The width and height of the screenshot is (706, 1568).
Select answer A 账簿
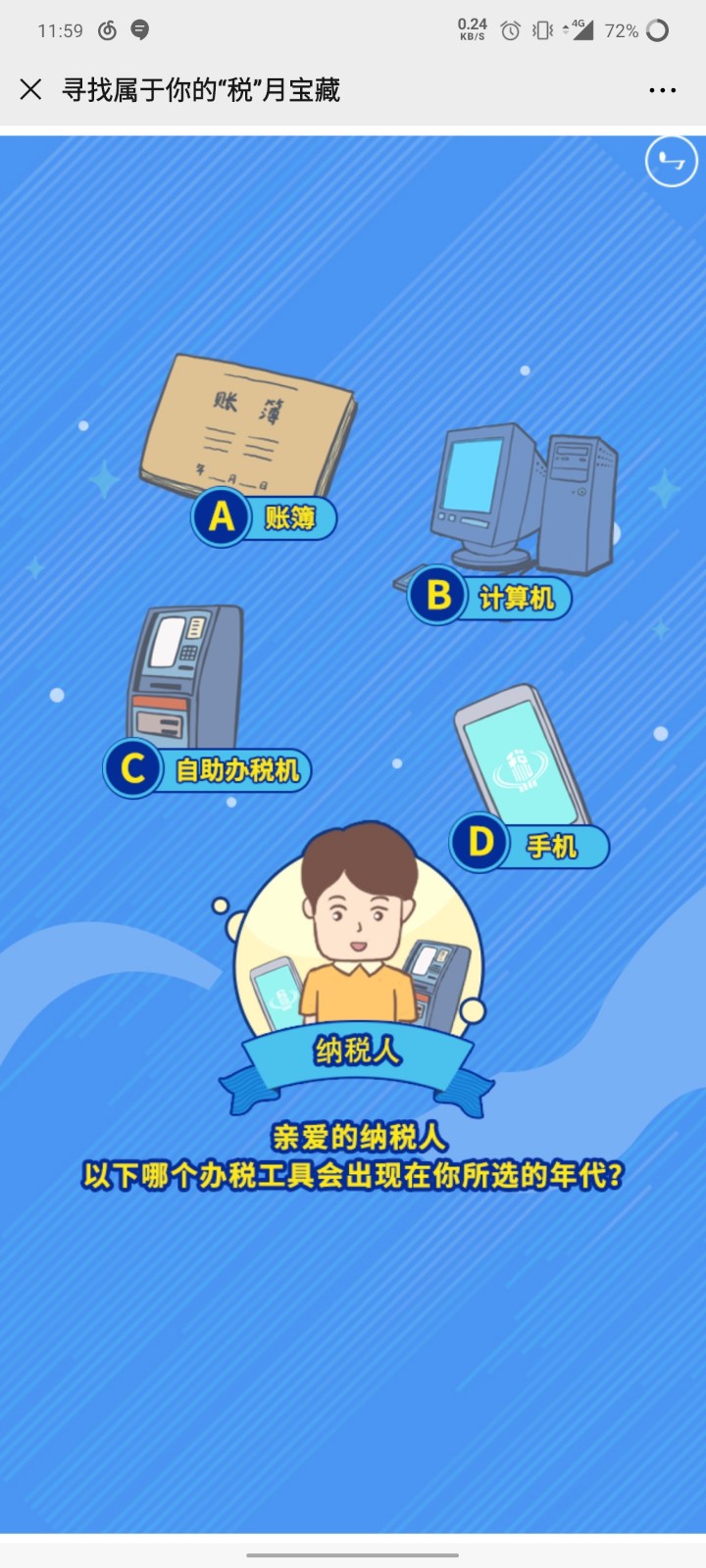tap(264, 516)
